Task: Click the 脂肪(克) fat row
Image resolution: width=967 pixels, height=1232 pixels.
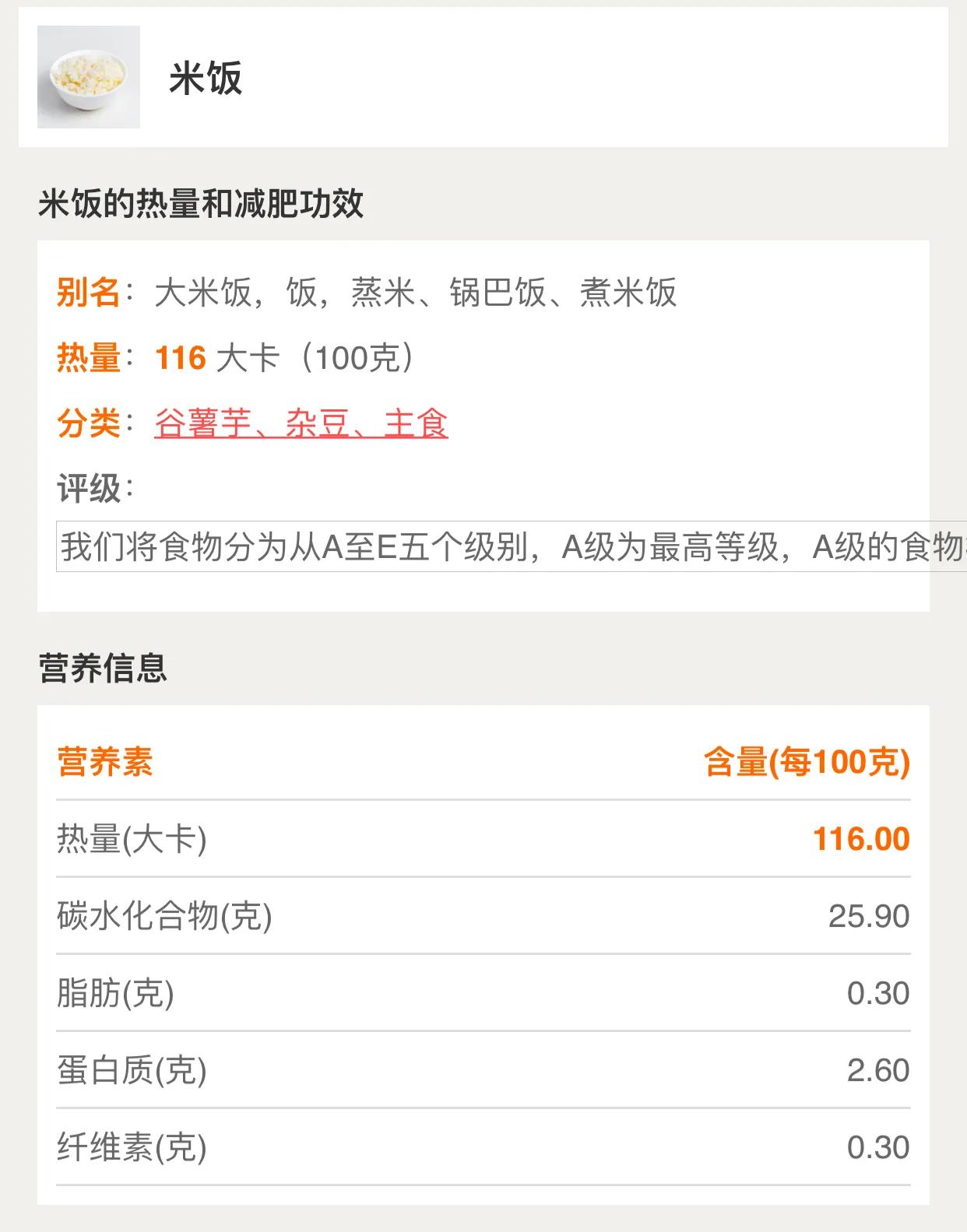Action: [x=114, y=993]
